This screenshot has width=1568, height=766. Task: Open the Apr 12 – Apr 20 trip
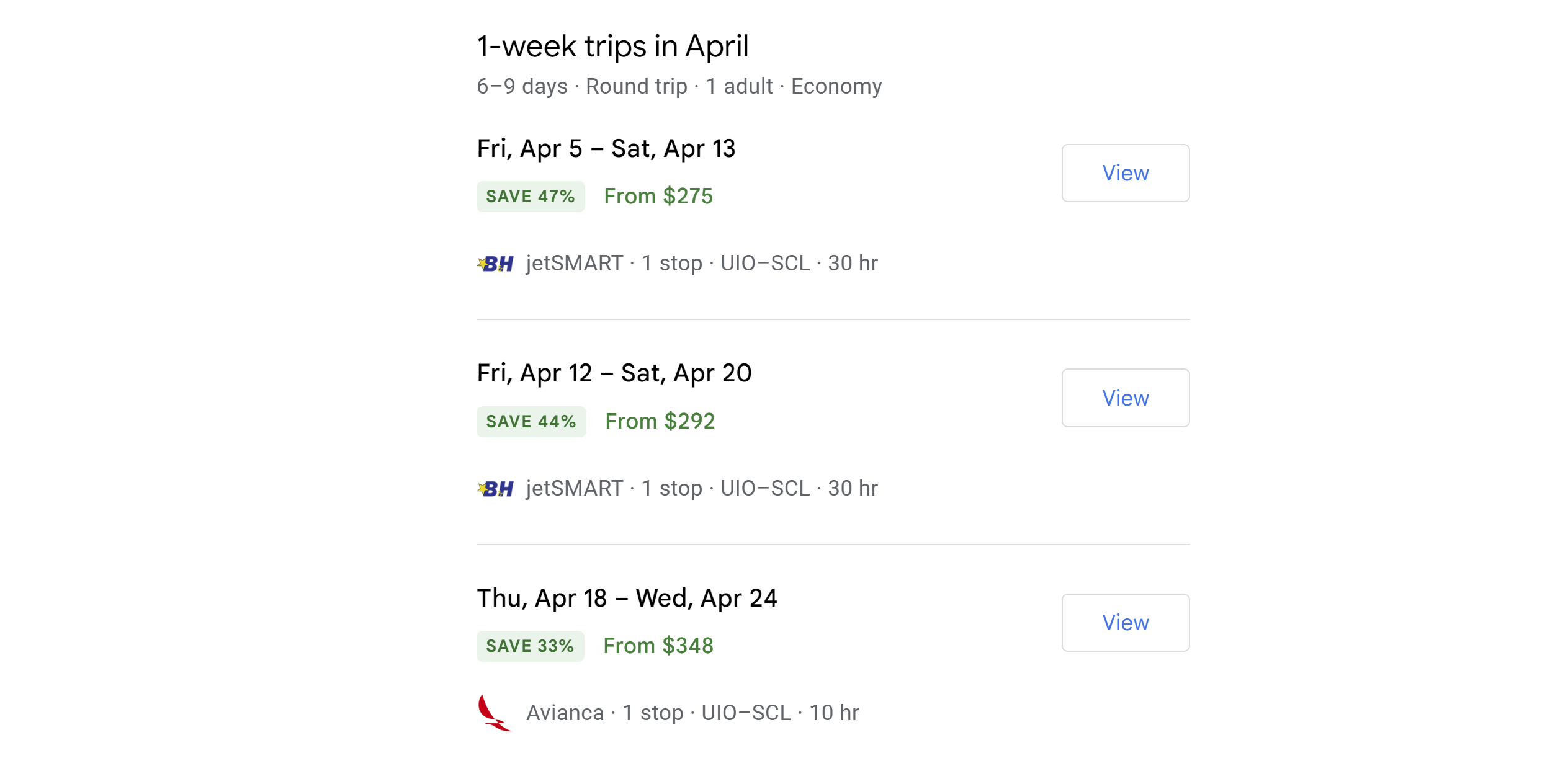pyautogui.click(x=1125, y=398)
